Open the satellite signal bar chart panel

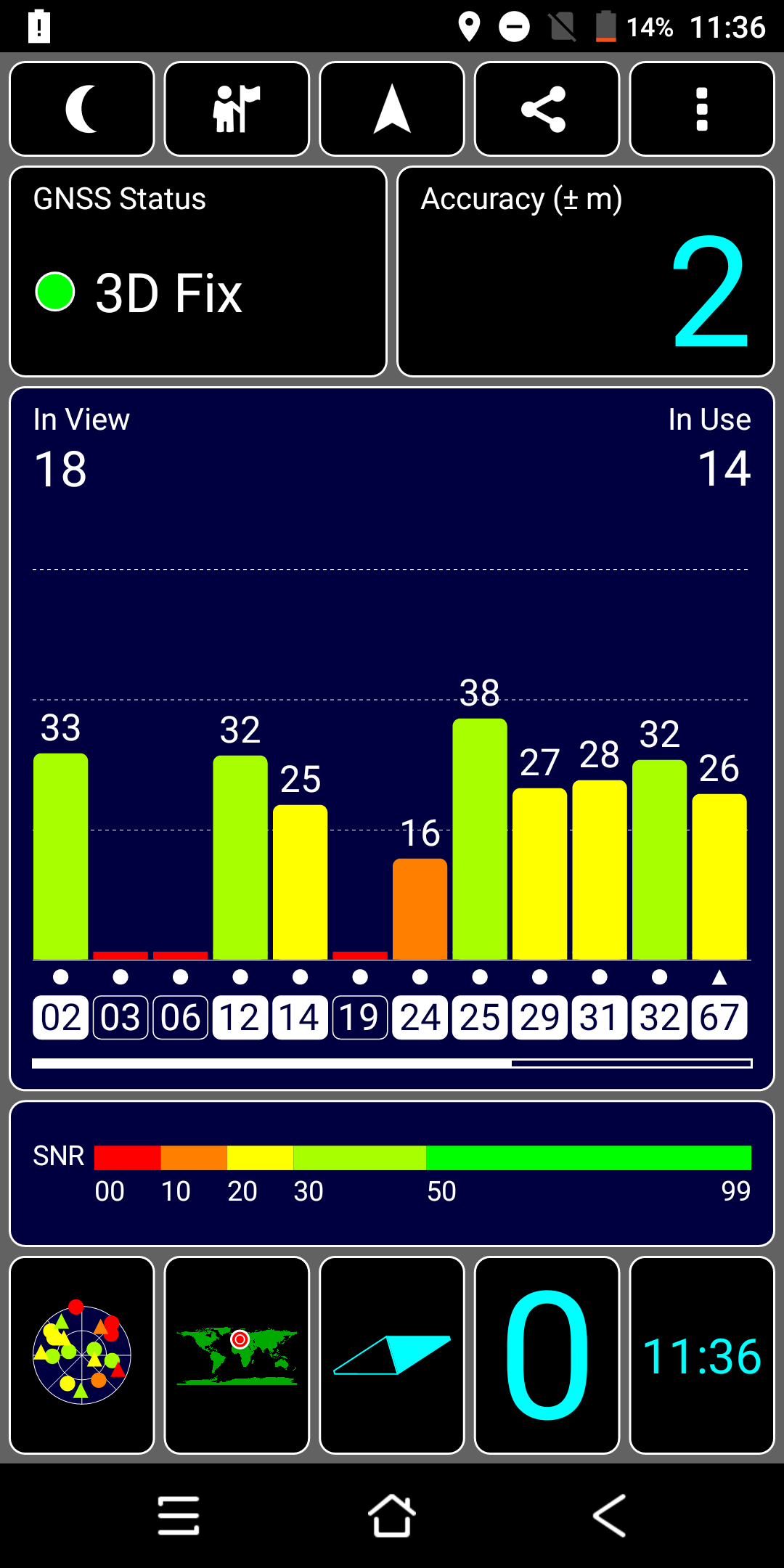pos(392,739)
